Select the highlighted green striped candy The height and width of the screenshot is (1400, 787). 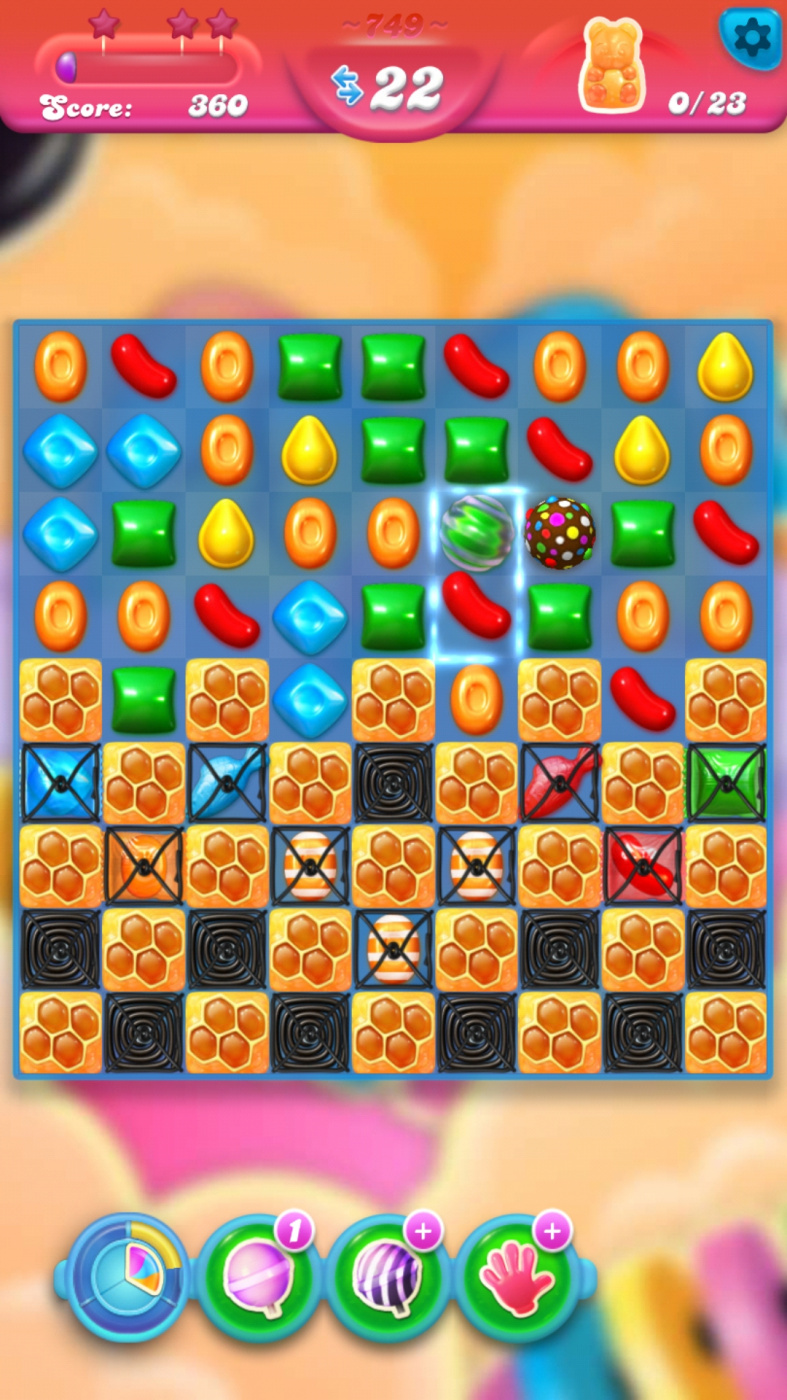(x=476, y=533)
